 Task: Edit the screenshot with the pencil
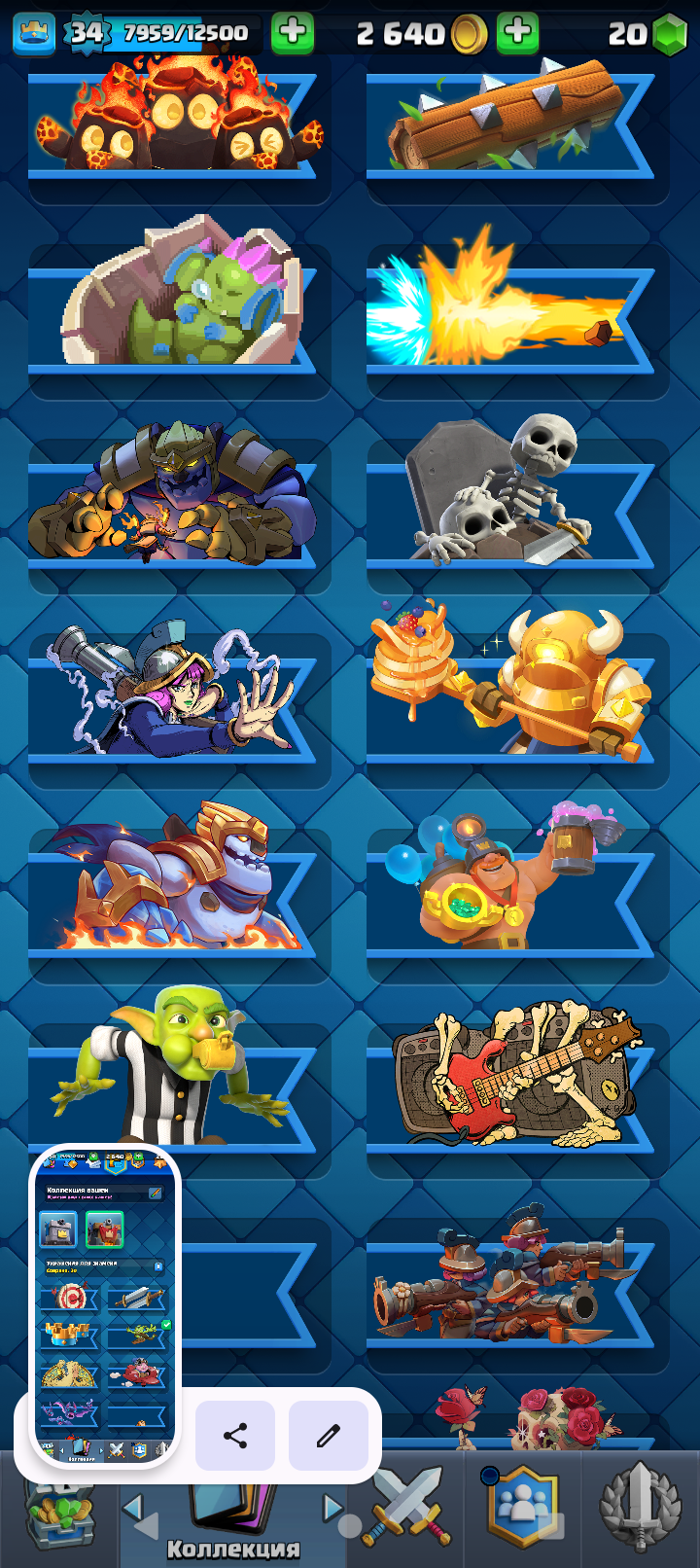coord(329,1436)
